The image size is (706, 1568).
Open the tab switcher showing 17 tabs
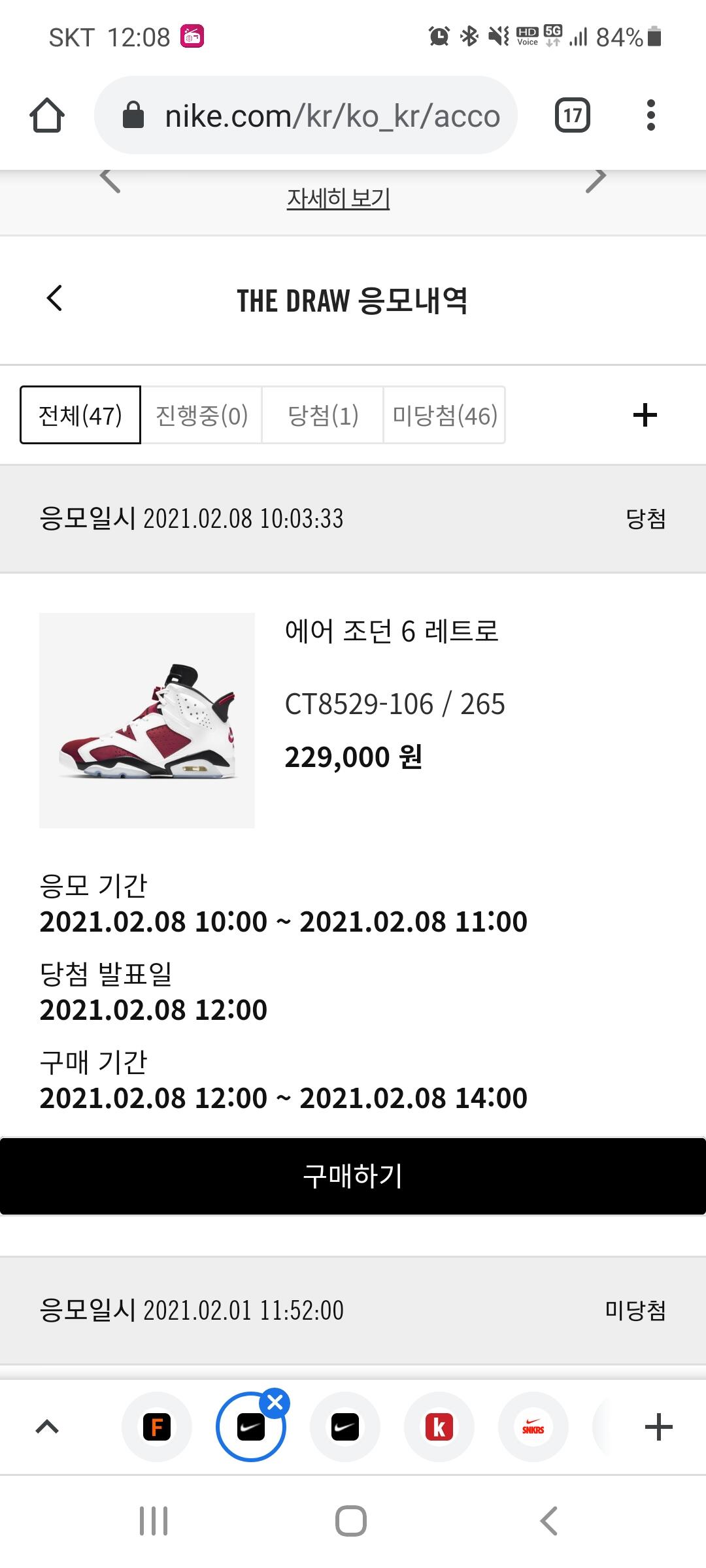pyautogui.click(x=572, y=116)
